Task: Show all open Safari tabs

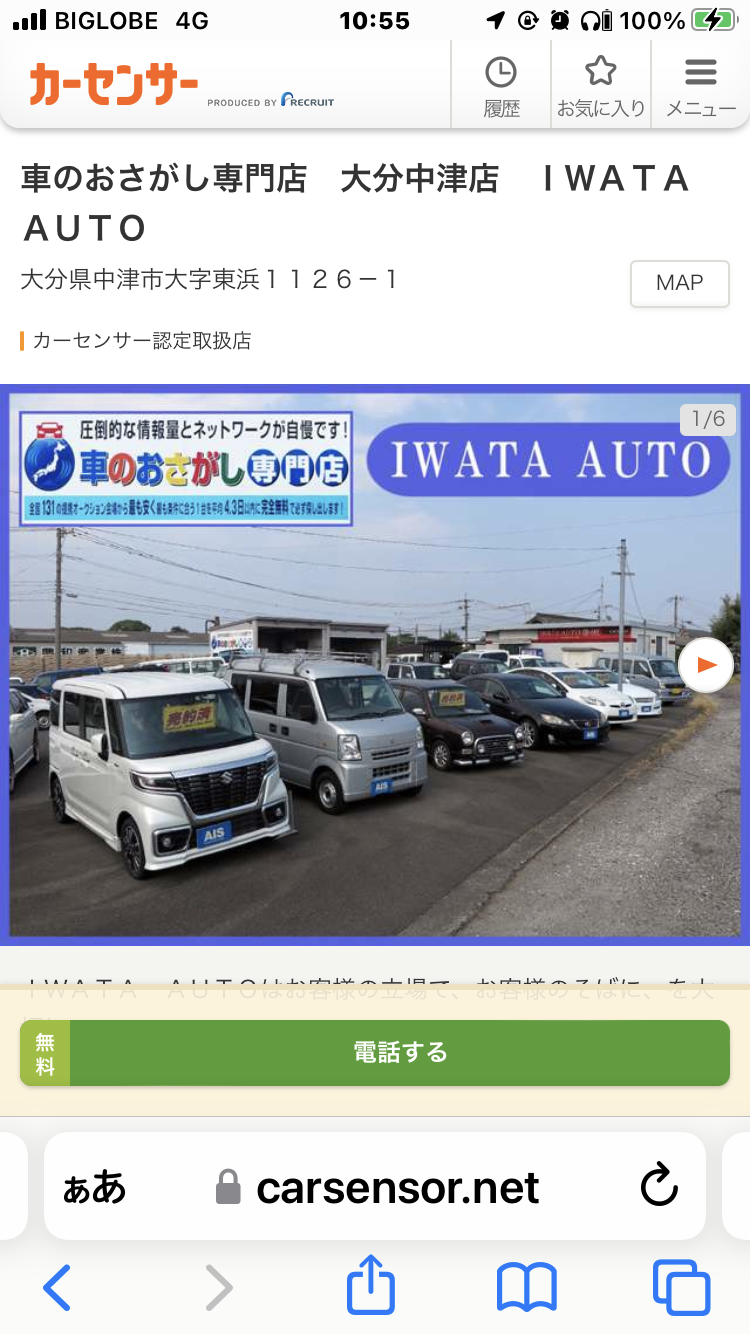Action: [x=681, y=1287]
